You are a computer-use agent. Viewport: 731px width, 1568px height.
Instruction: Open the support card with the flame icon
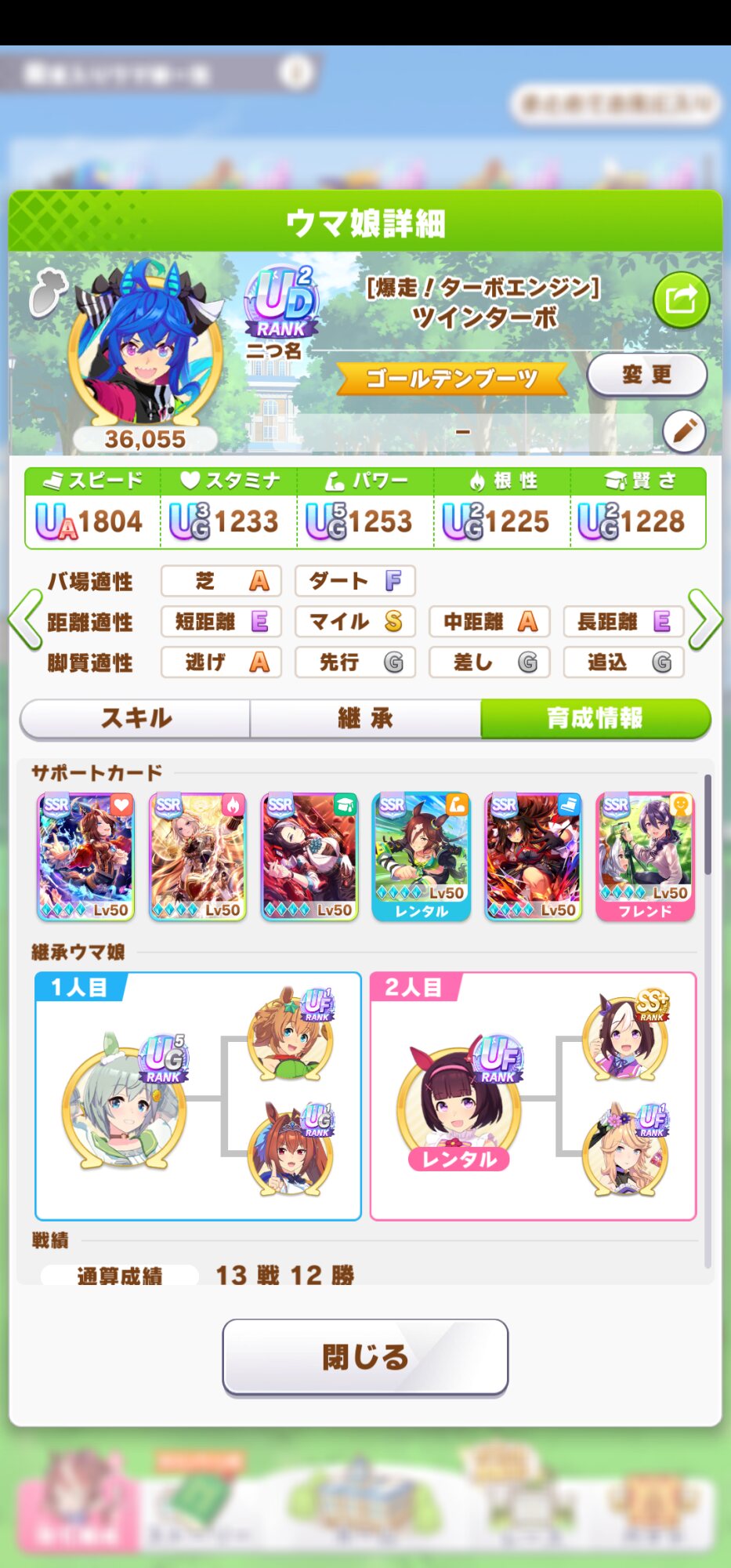coord(197,856)
